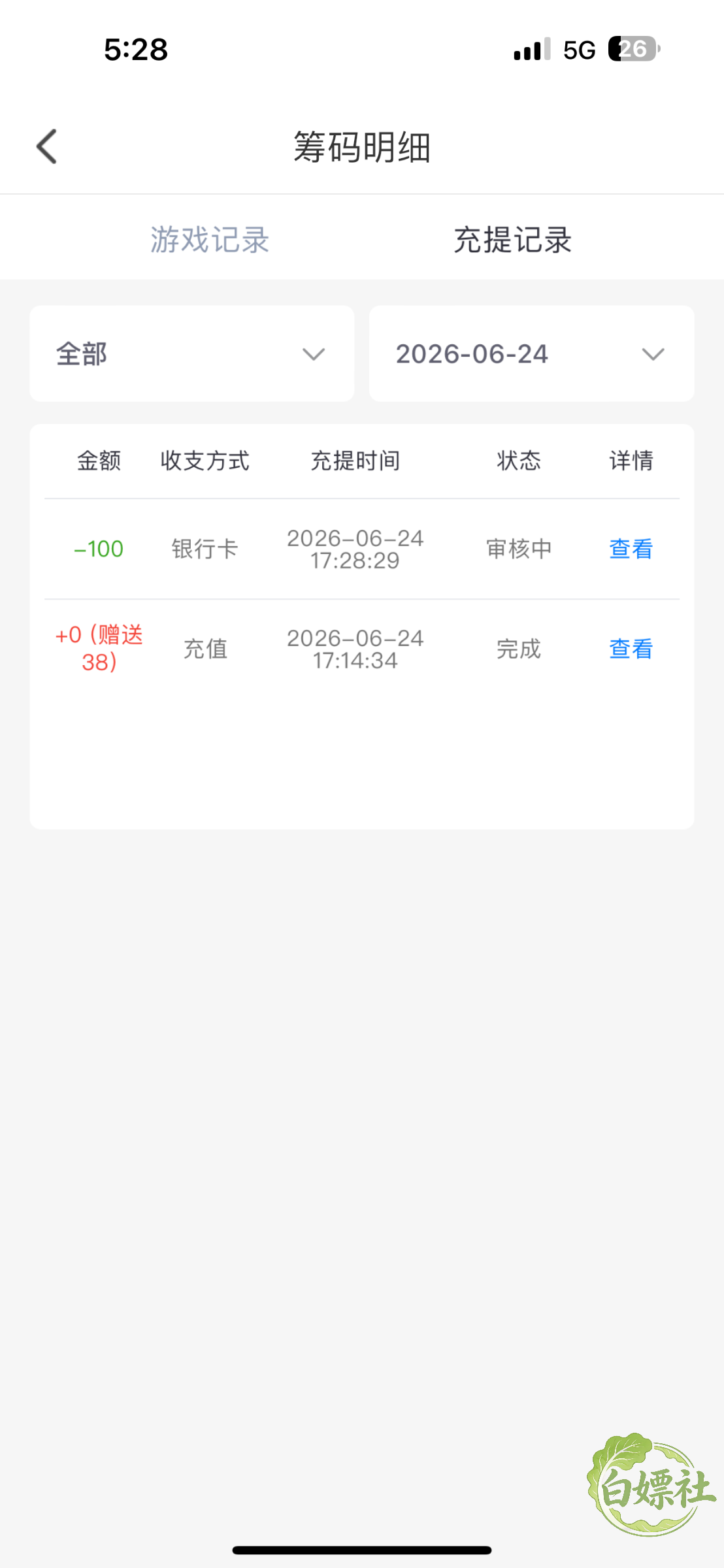Switch to the 游戏记录 tab
The width and height of the screenshot is (724, 1568).
(210, 239)
